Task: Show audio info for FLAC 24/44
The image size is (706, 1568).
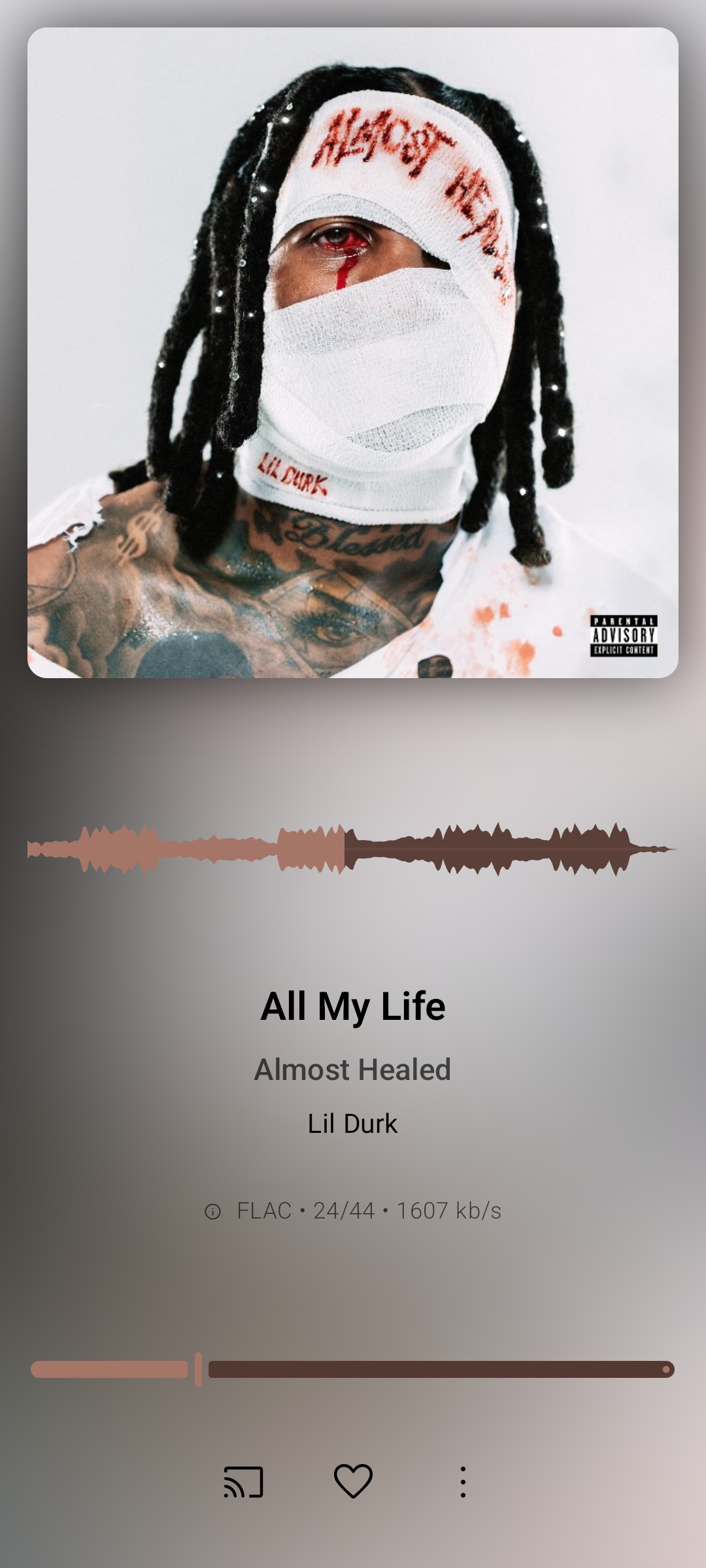Action: (353, 1211)
